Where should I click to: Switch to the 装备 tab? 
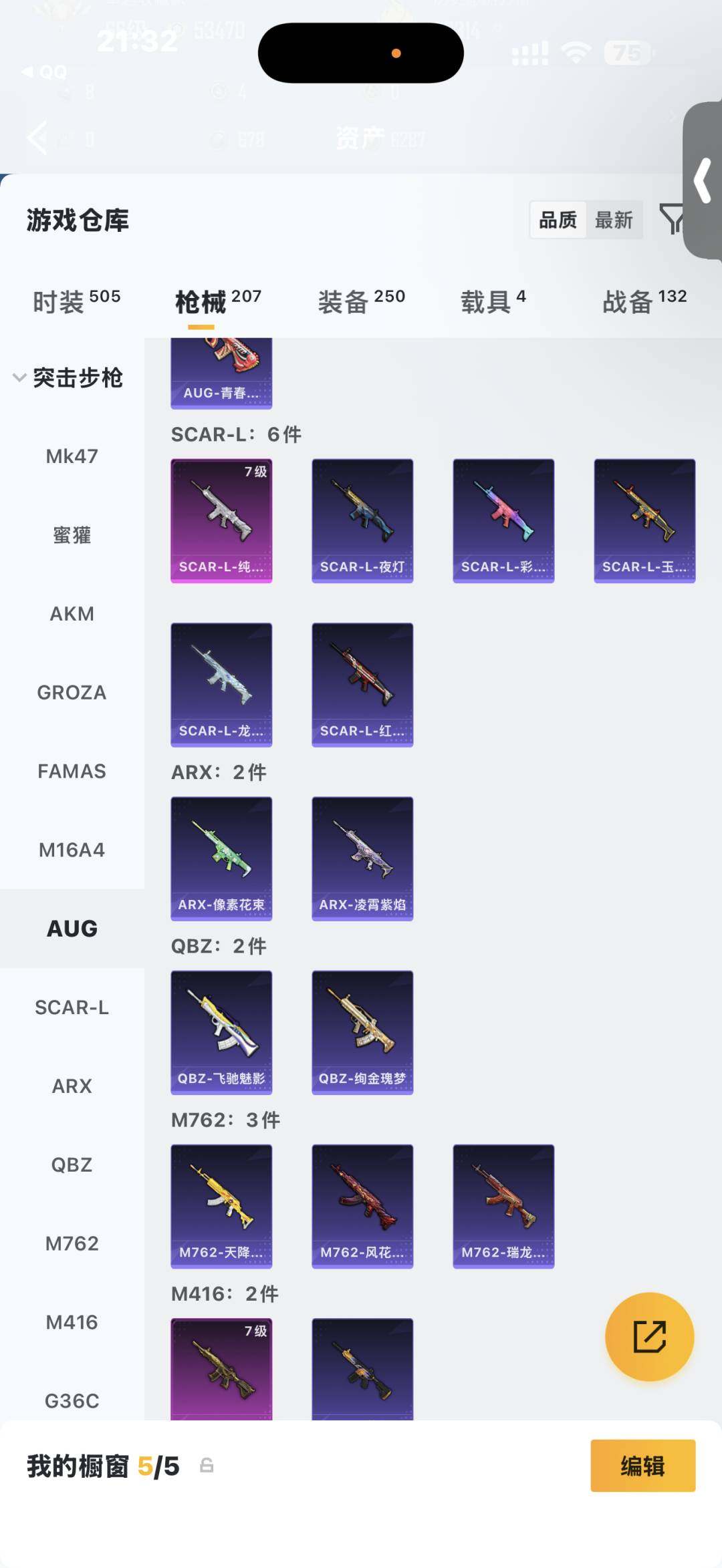[362, 301]
